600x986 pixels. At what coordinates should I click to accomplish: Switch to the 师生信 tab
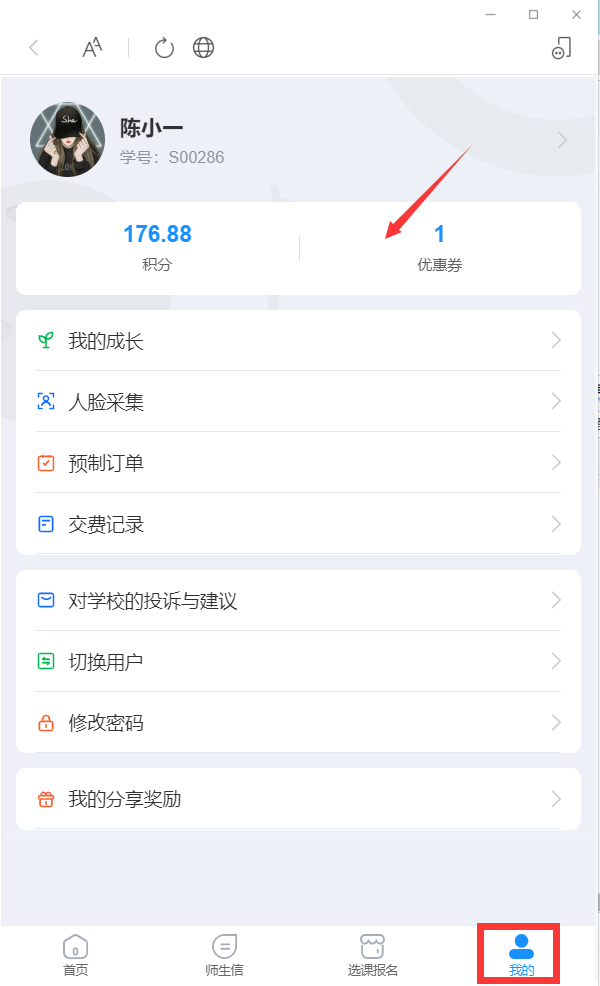(x=224, y=954)
